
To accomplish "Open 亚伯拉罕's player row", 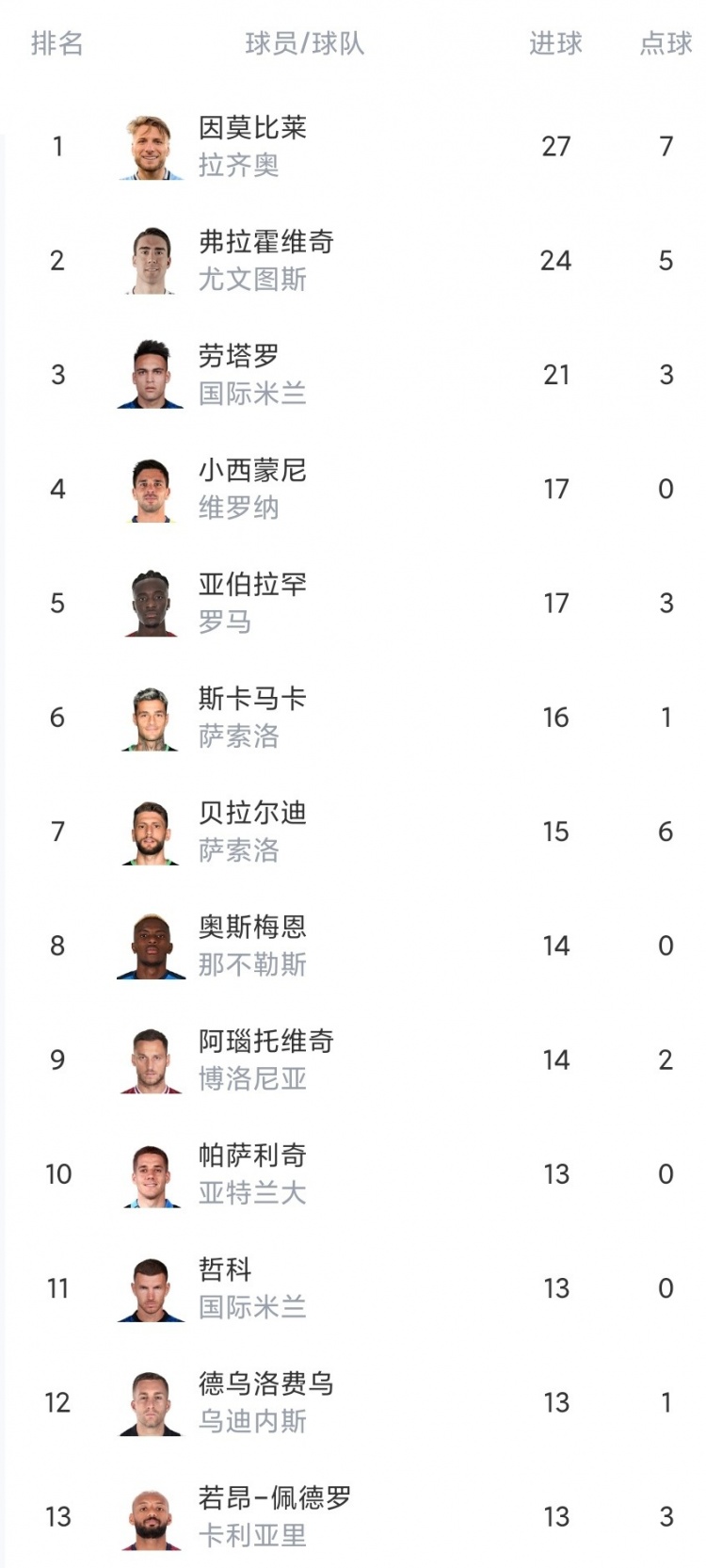I will [x=353, y=603].
